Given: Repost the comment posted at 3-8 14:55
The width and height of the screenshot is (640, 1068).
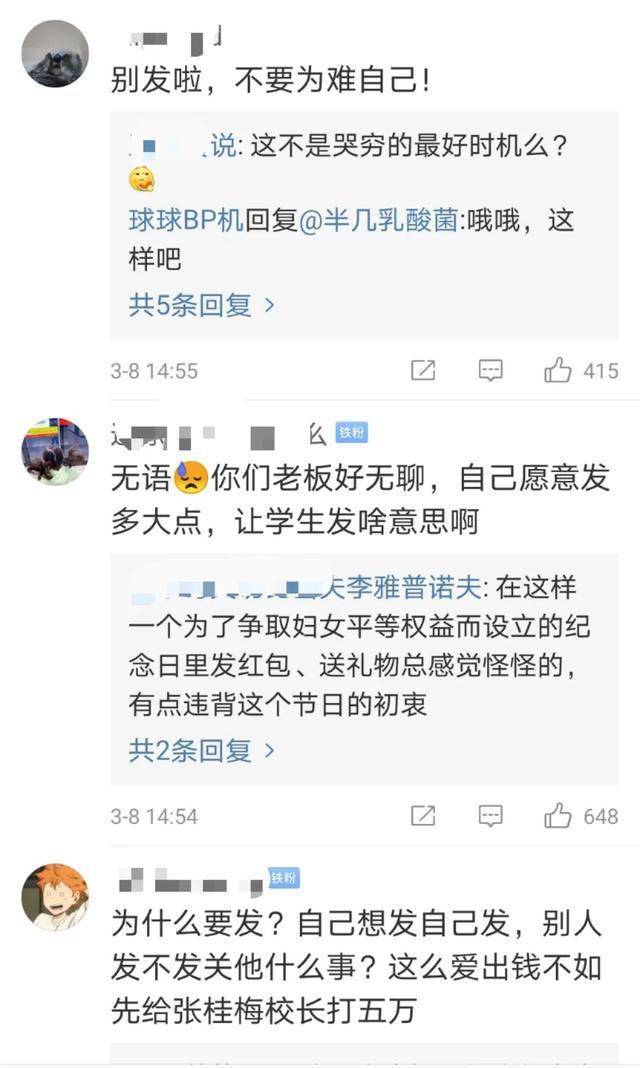Looking at the screenshot, I should (423, 371).
